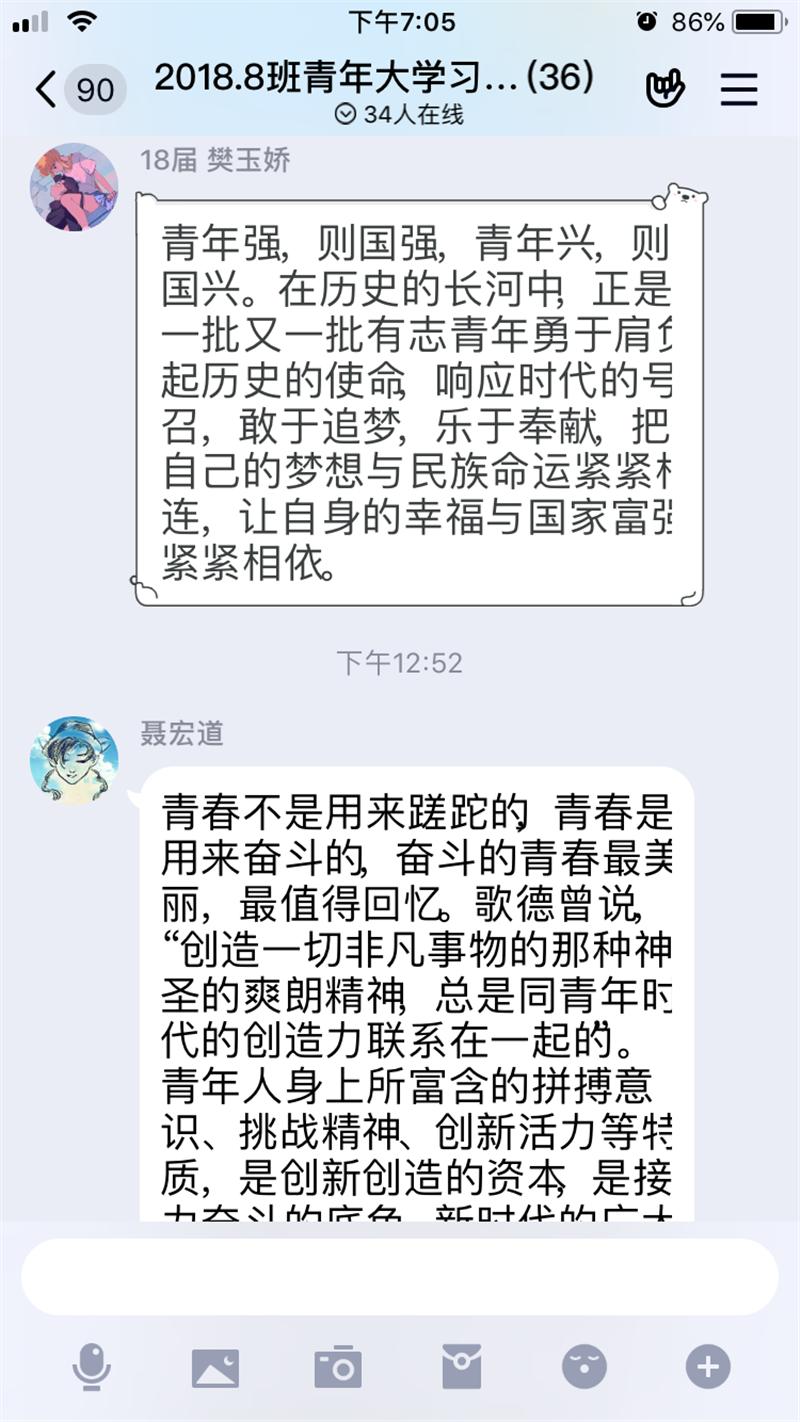Send a red packet
The image size is (800, 1422).
click(461, 1366)
